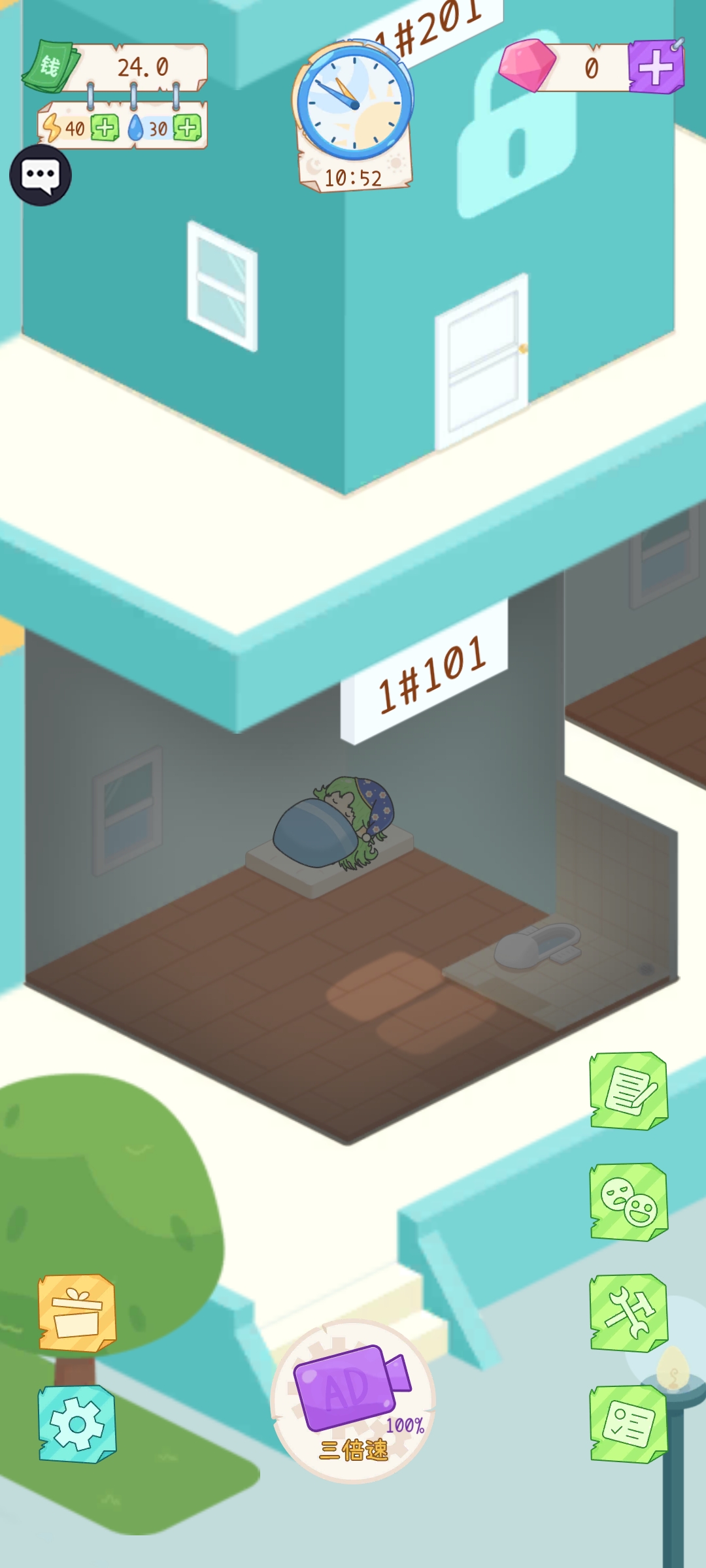Open the tenant mood faces button
The image size is (706, 1568).
coord(629,1201)
